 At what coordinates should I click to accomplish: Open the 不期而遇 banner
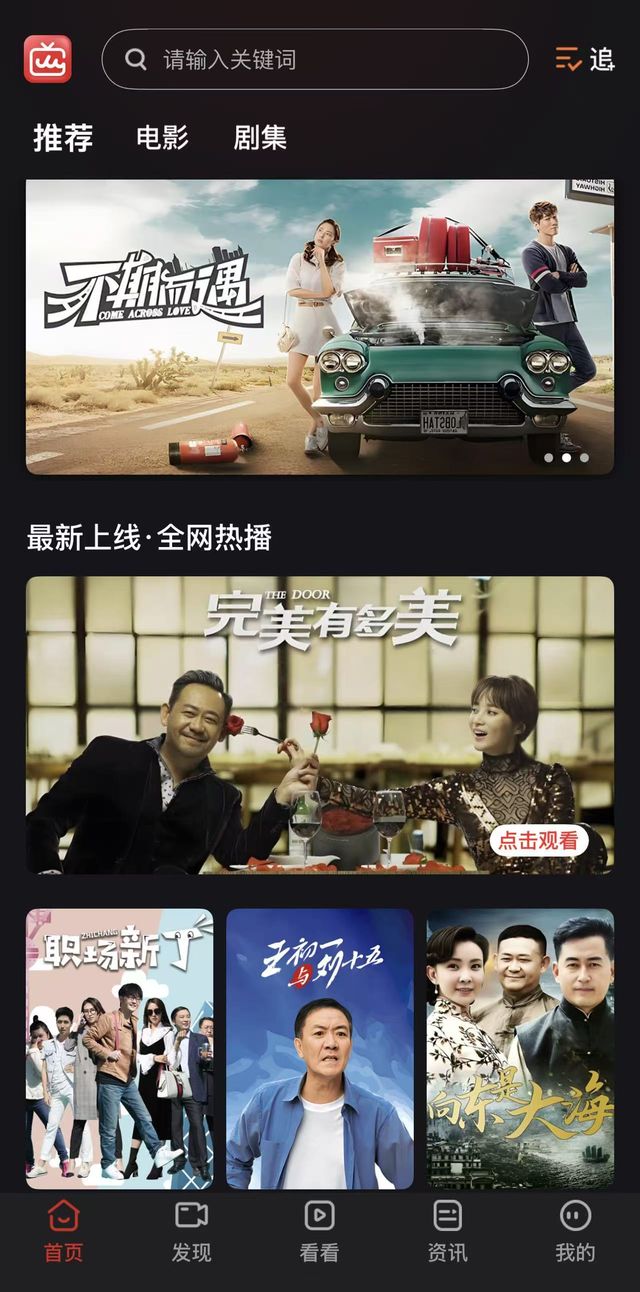[320, 327]
